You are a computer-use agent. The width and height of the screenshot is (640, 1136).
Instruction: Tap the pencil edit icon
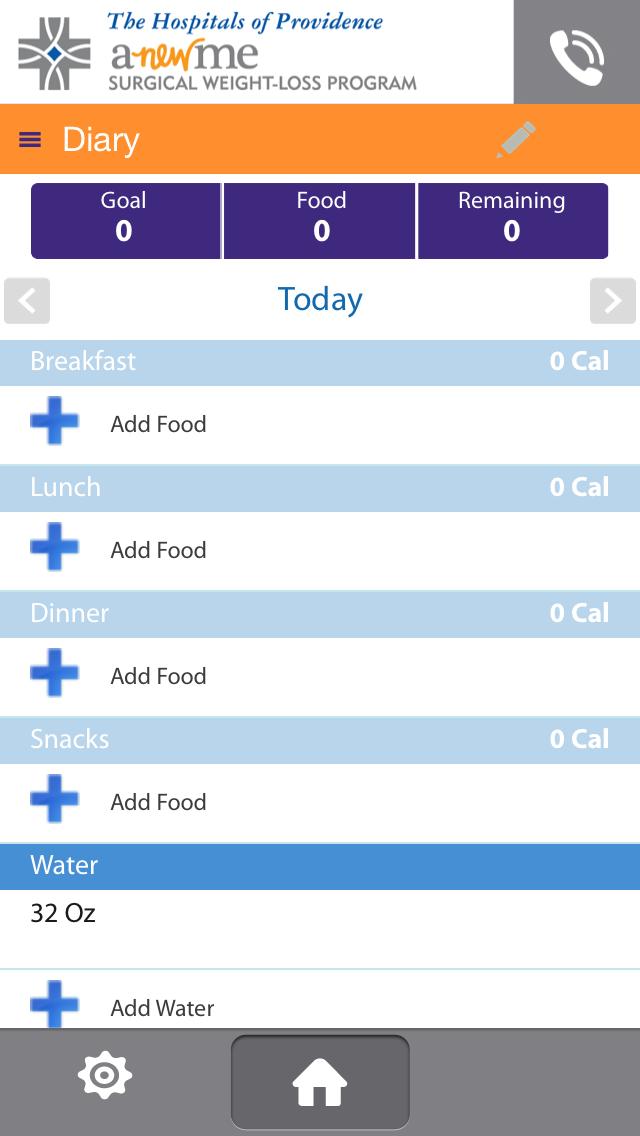516,140
